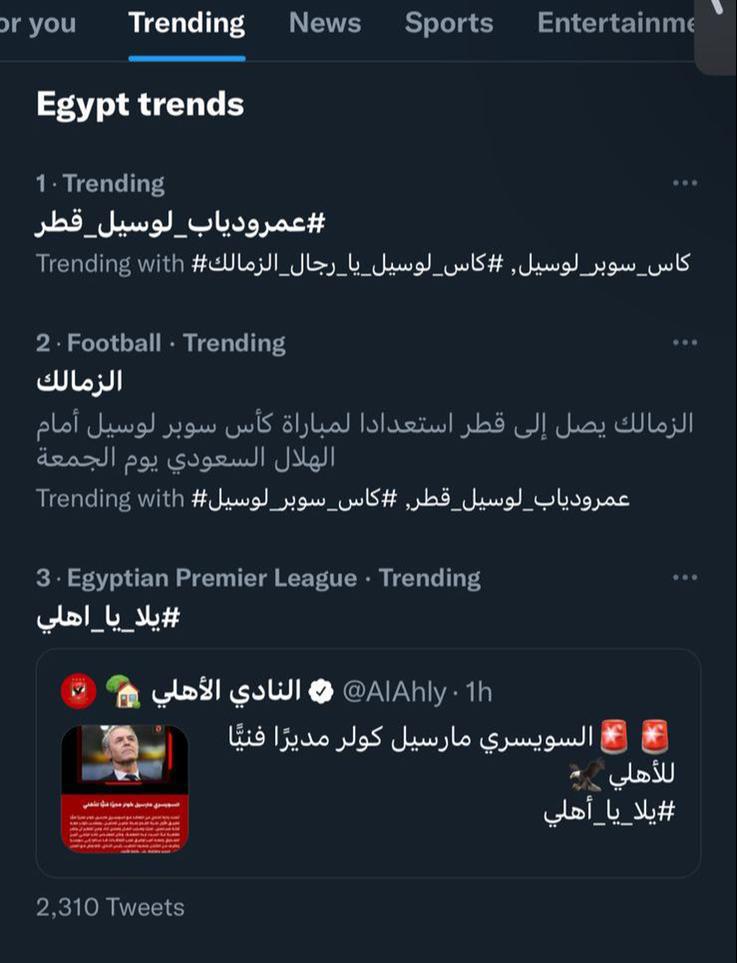Viewport: 737px width, 963px height.
Task: Open the Sports tab
Action: [448, 24]
